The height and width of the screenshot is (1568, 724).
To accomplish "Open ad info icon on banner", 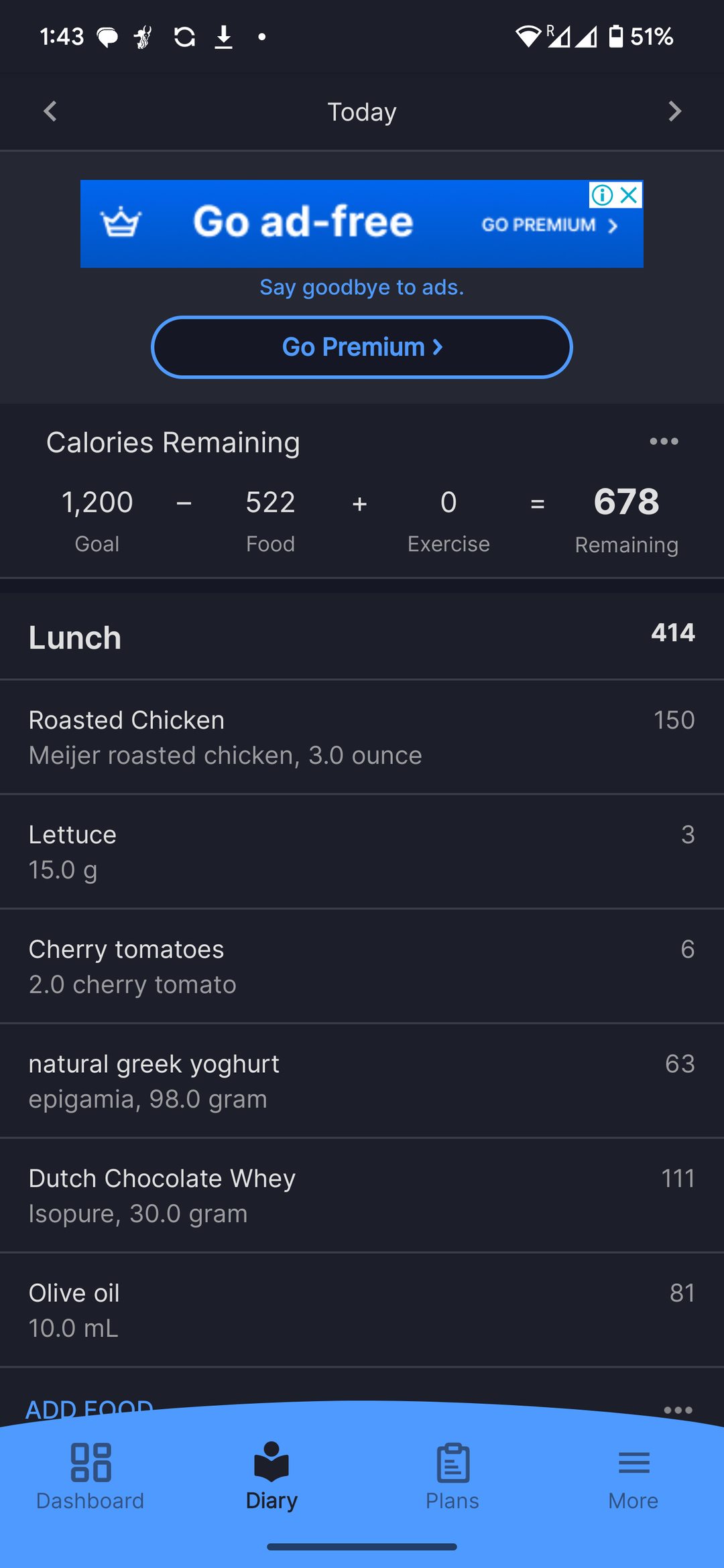I will point(602,195).
